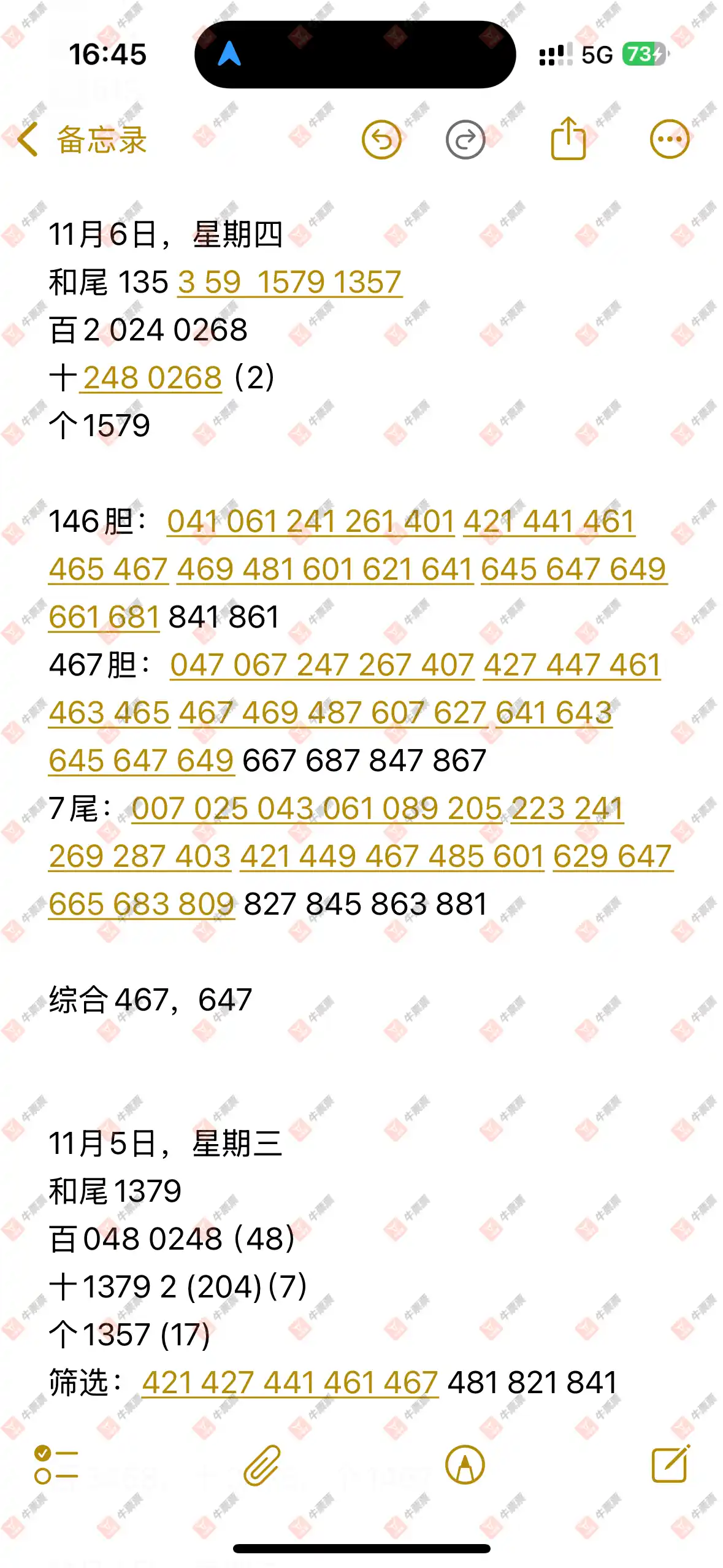
Task: Open the link 3 59 1579 1357
Action: tap(289, 283)
